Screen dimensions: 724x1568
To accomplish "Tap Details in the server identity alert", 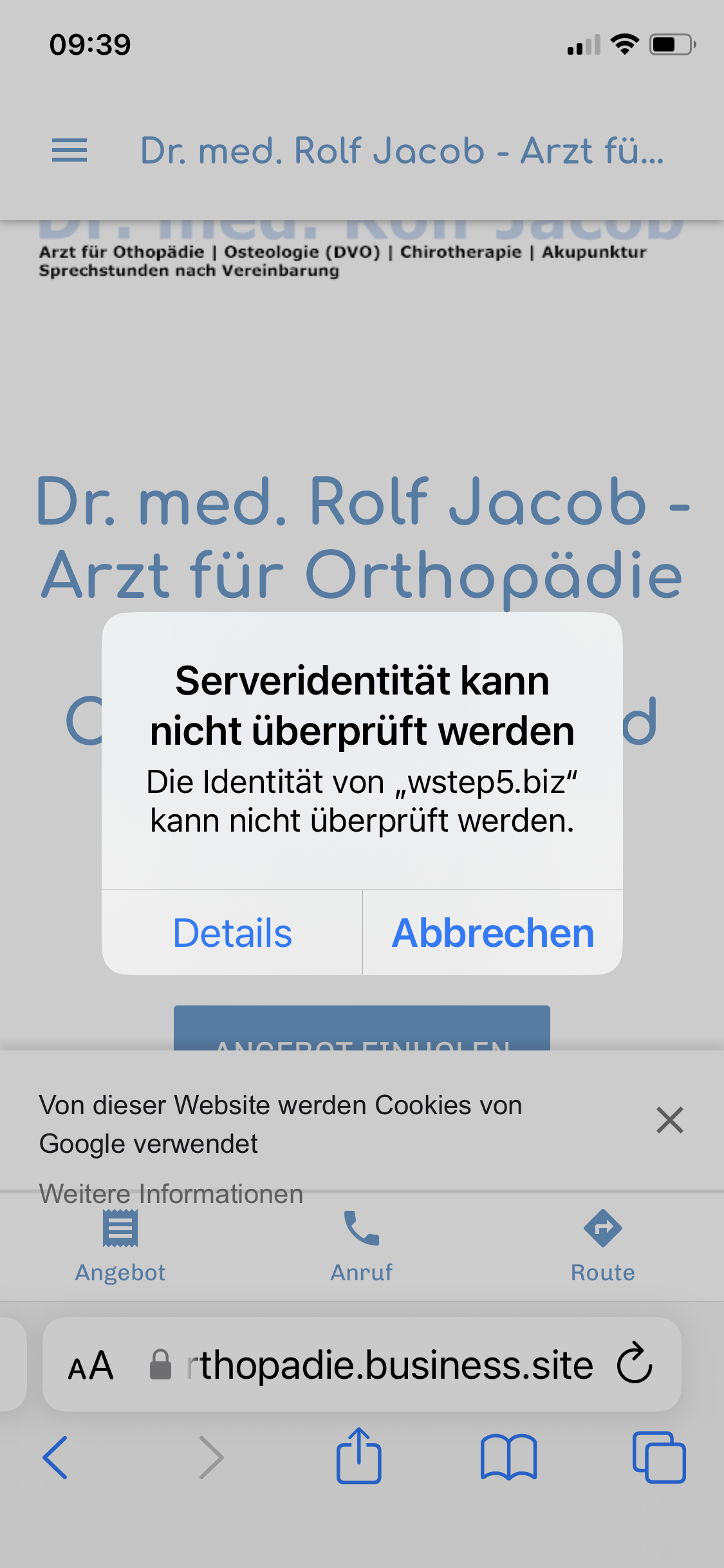I will point(232,933).
